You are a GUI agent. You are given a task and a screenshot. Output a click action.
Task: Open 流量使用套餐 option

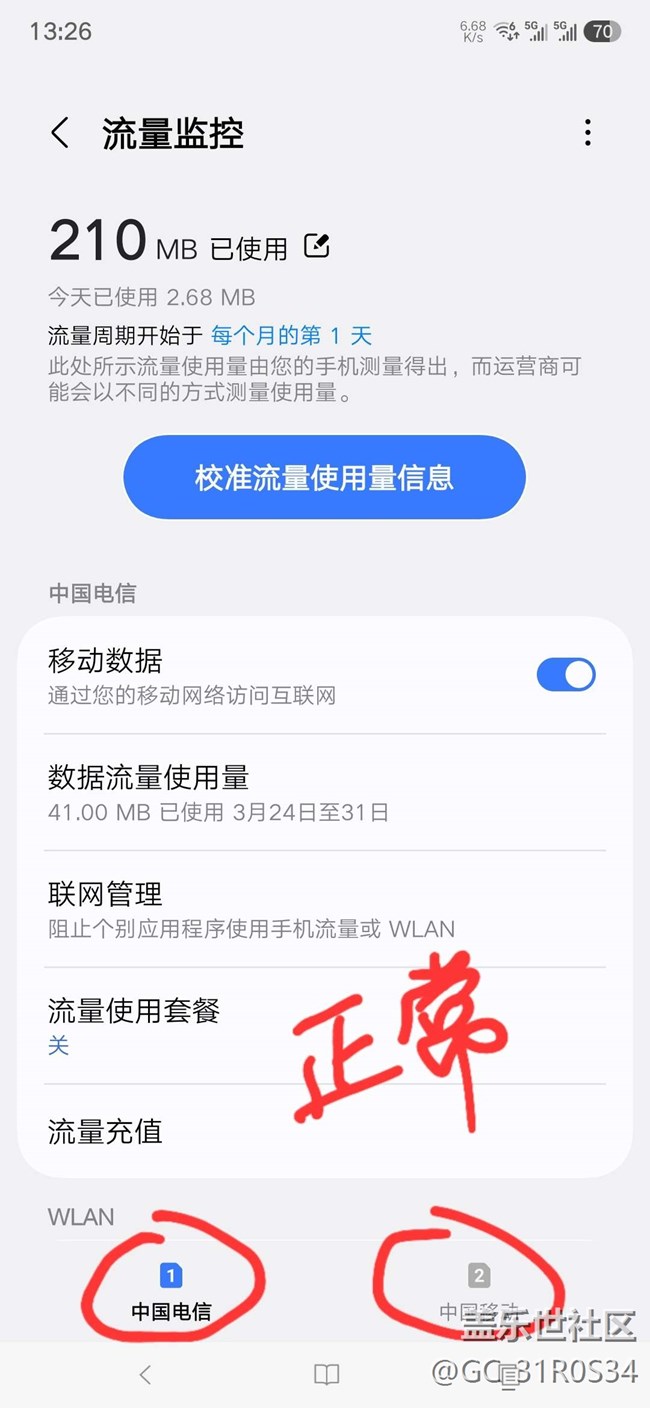[324, 1026]
